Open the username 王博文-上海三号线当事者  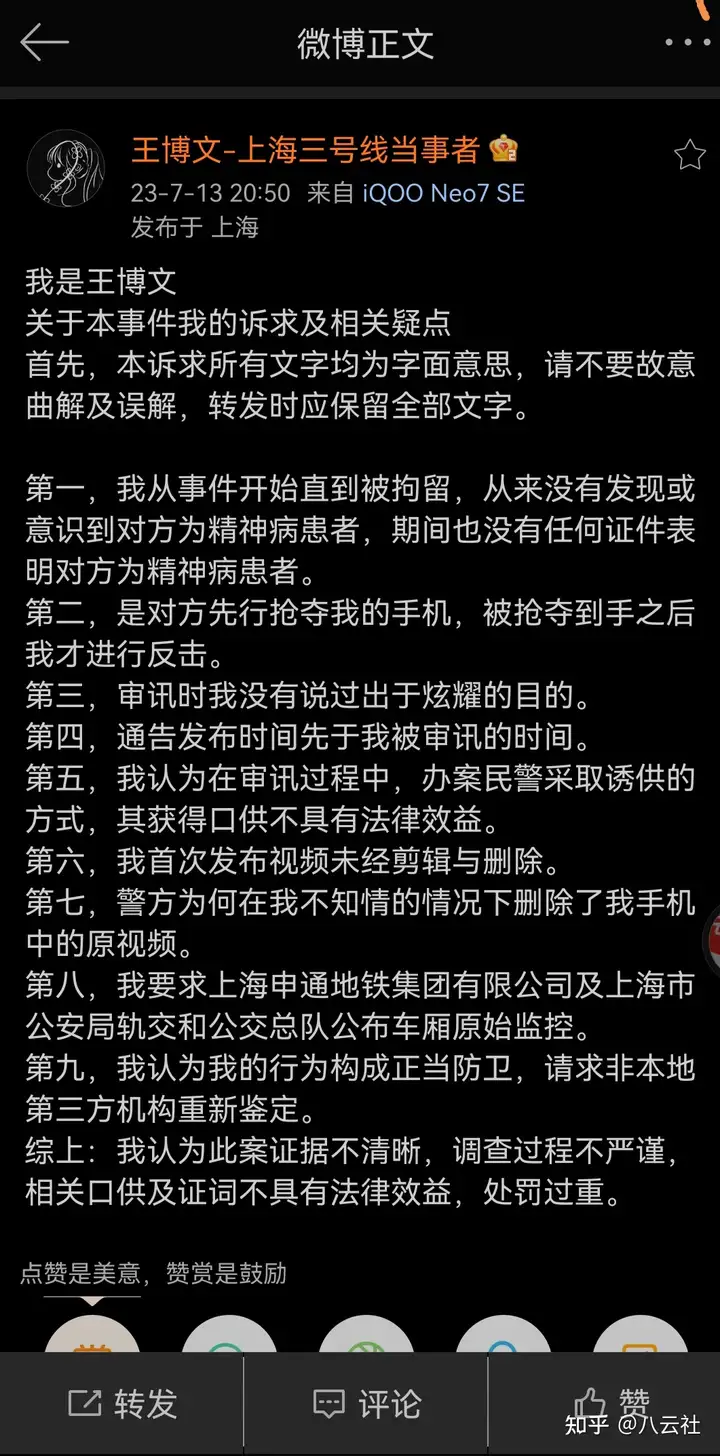coord(306,151)
